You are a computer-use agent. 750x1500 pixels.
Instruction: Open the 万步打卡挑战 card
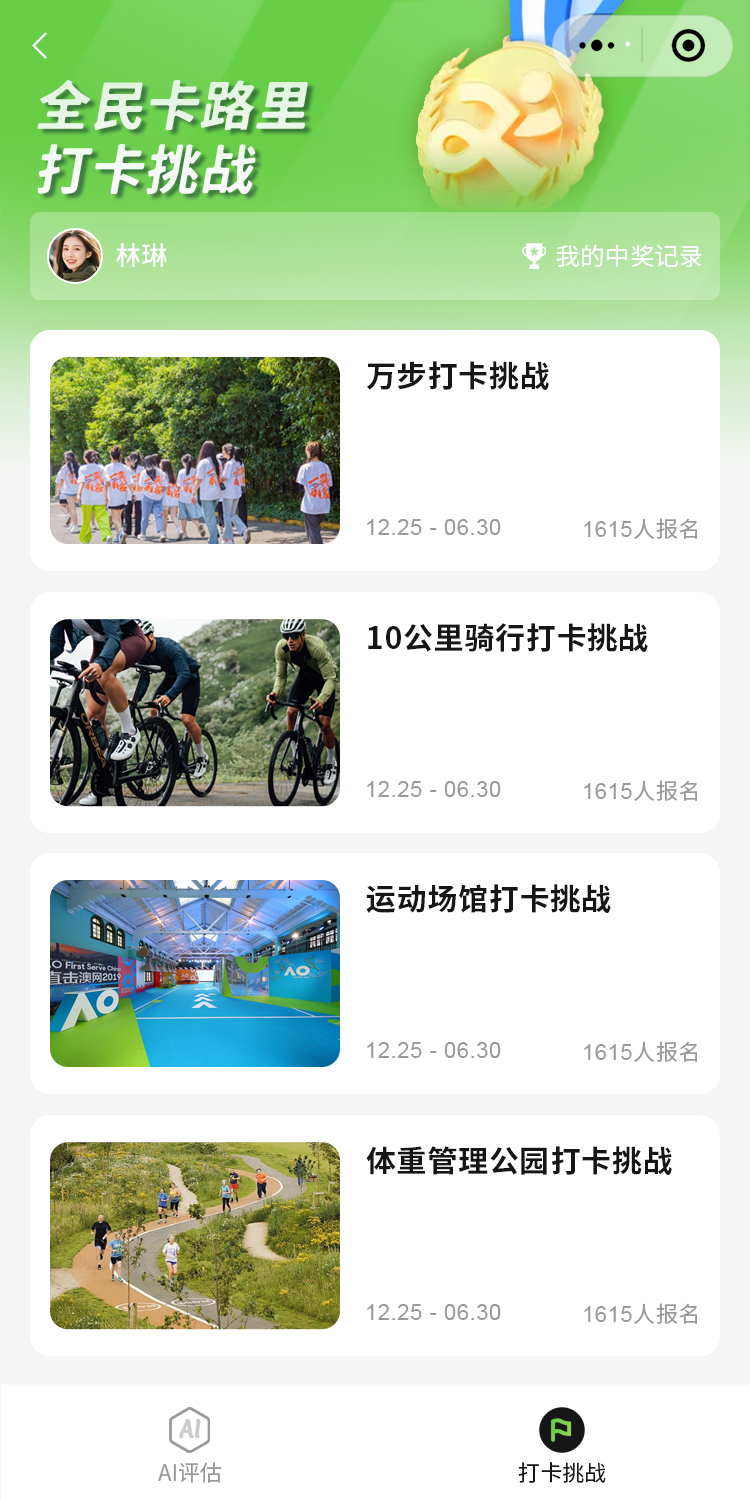375,450
